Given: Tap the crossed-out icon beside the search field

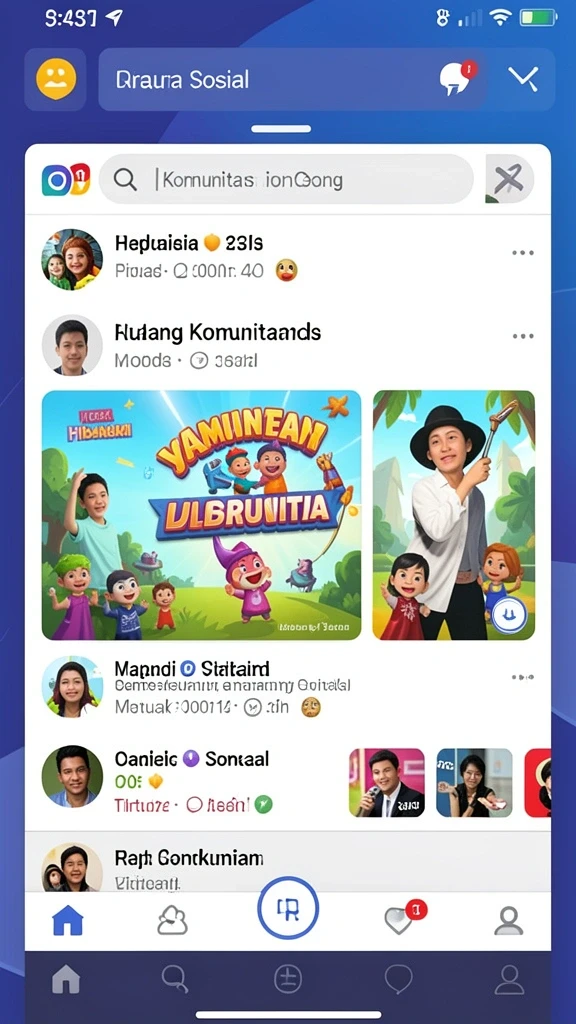Looking at the screenshot, I should 509,179.
